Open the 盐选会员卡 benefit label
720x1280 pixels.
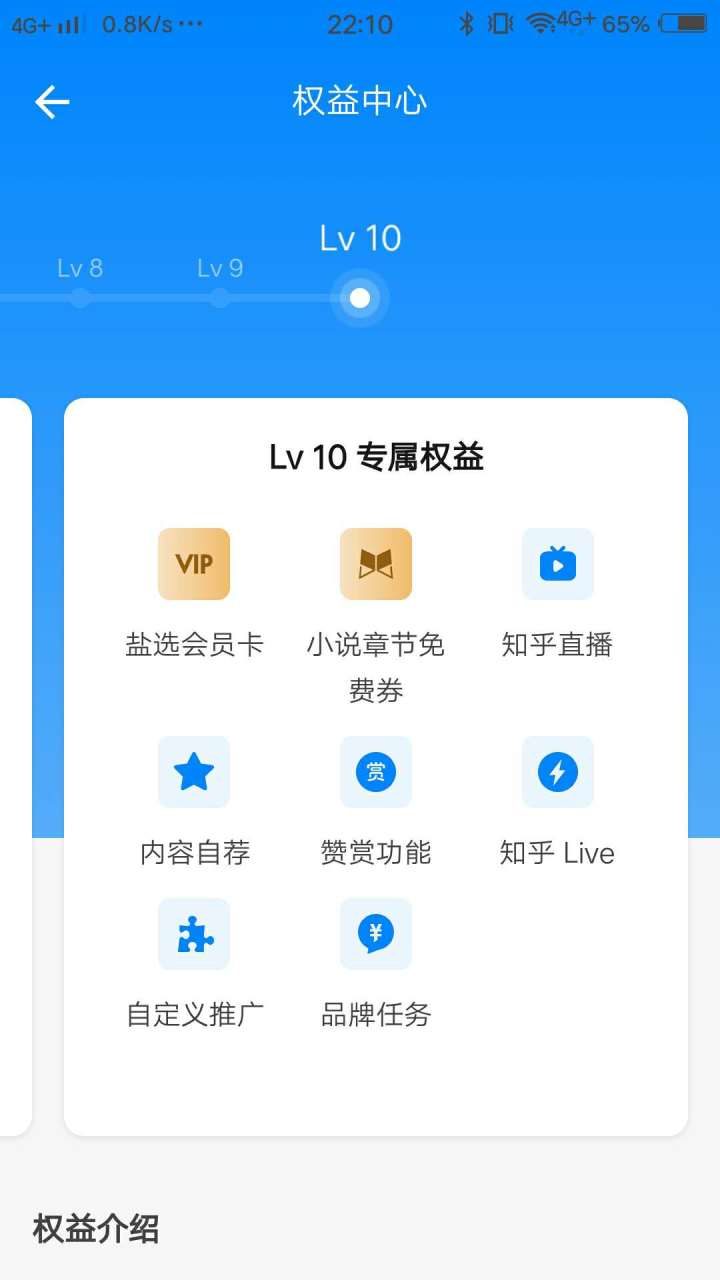(x=193, y=645)
